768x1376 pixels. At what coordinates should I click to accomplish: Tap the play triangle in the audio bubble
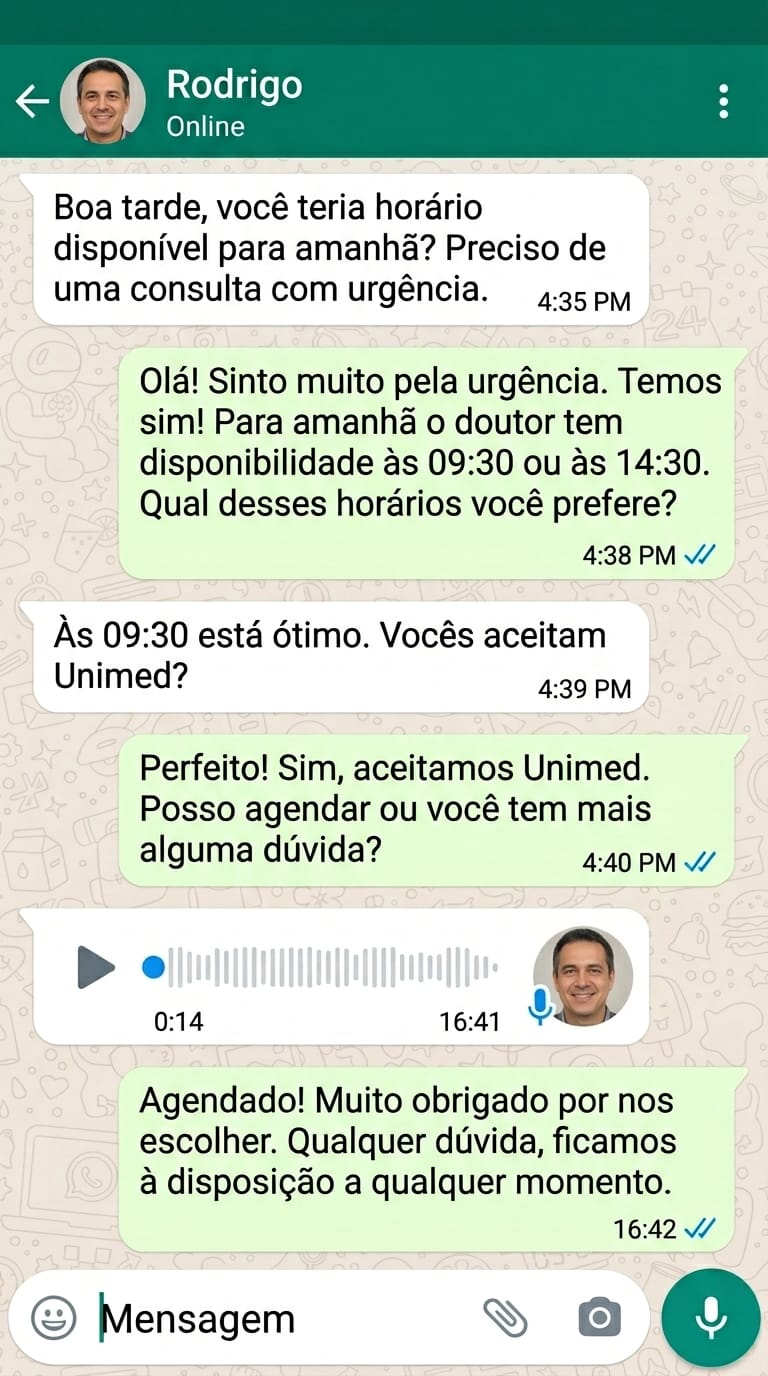pyautogui.click(x=95, y=968)
